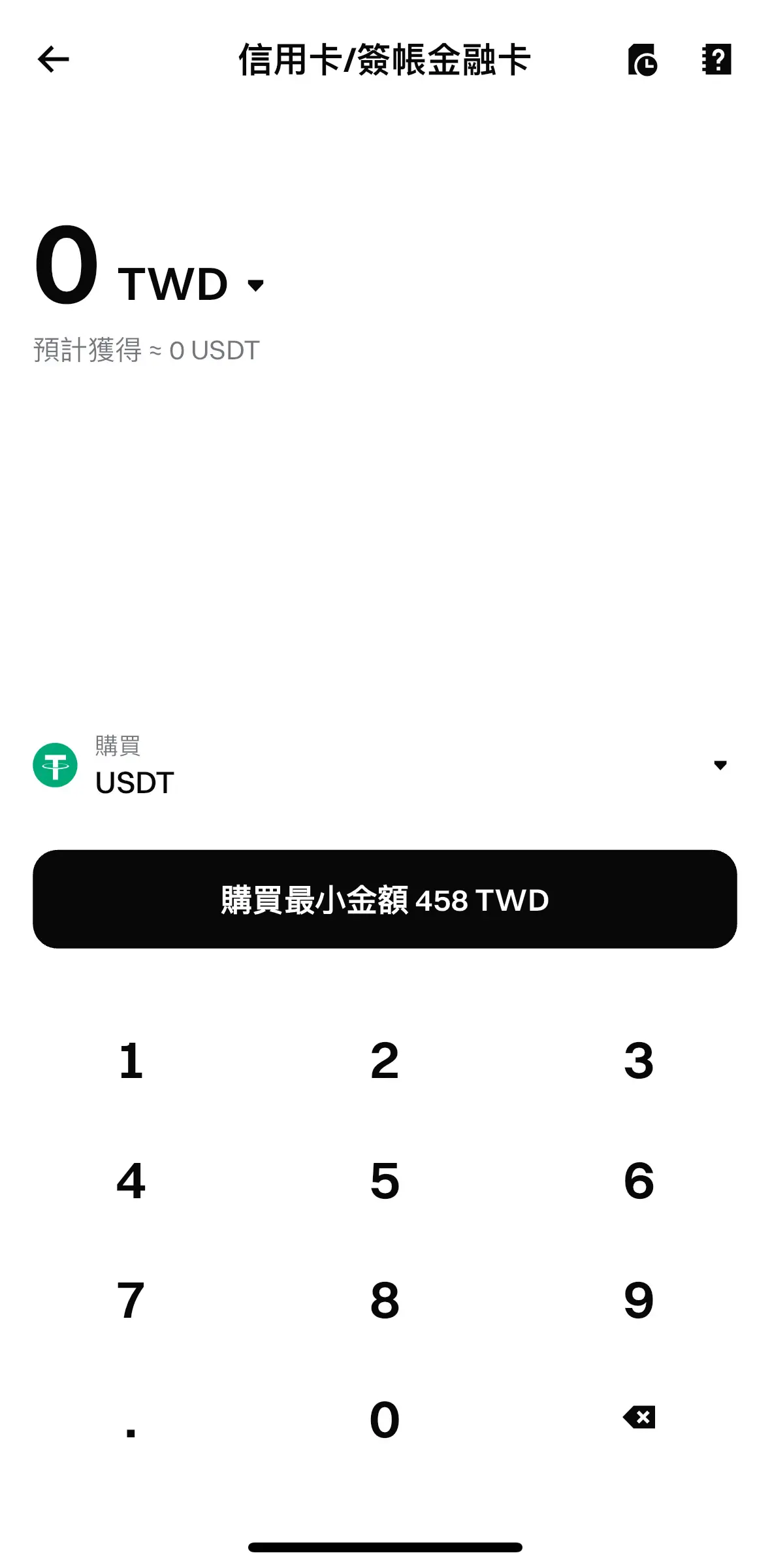Enter digit 6 on the keypad
The width and height of the screenshot is (770, 1568).
(639, 1181)
